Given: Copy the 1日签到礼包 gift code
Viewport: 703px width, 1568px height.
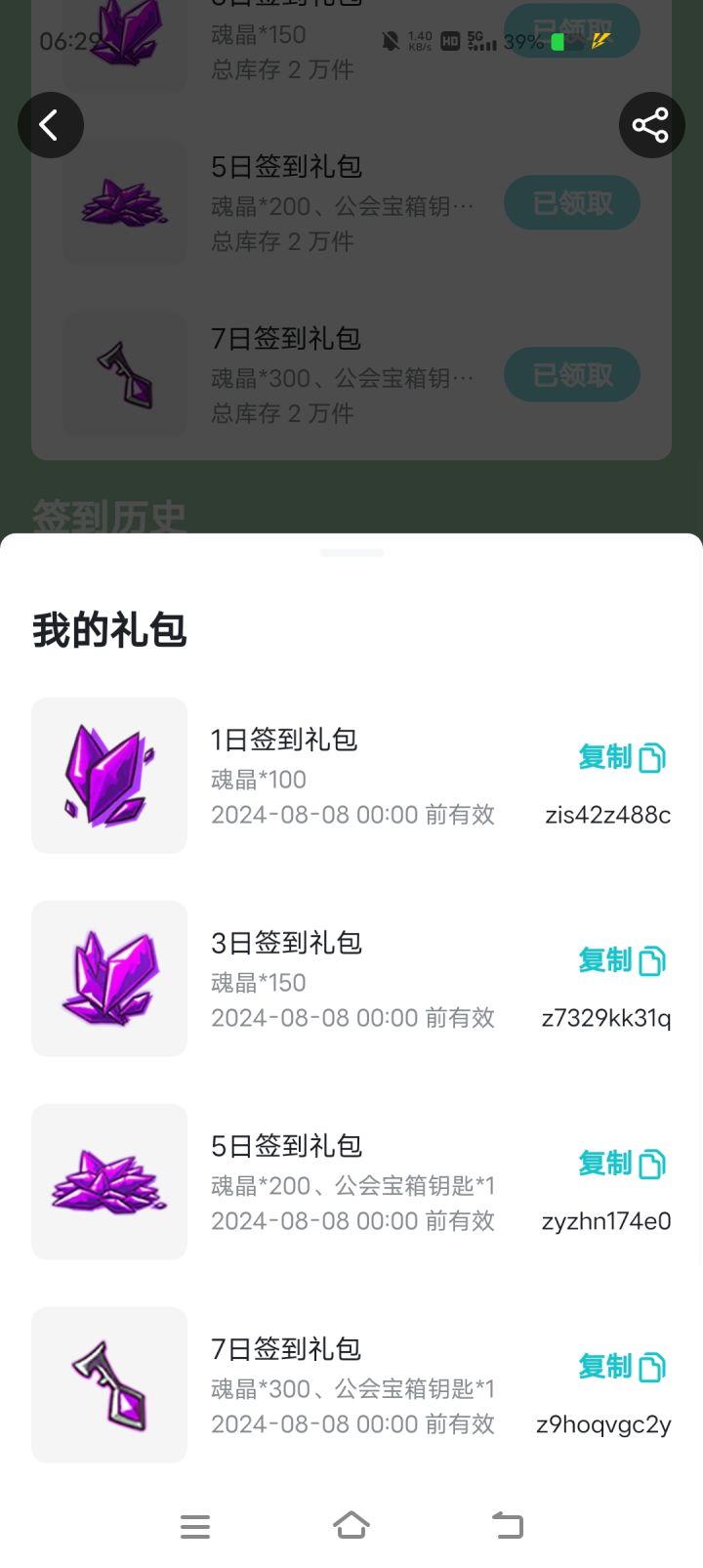Looking at the screenshot, I should (x=622, y=757).
